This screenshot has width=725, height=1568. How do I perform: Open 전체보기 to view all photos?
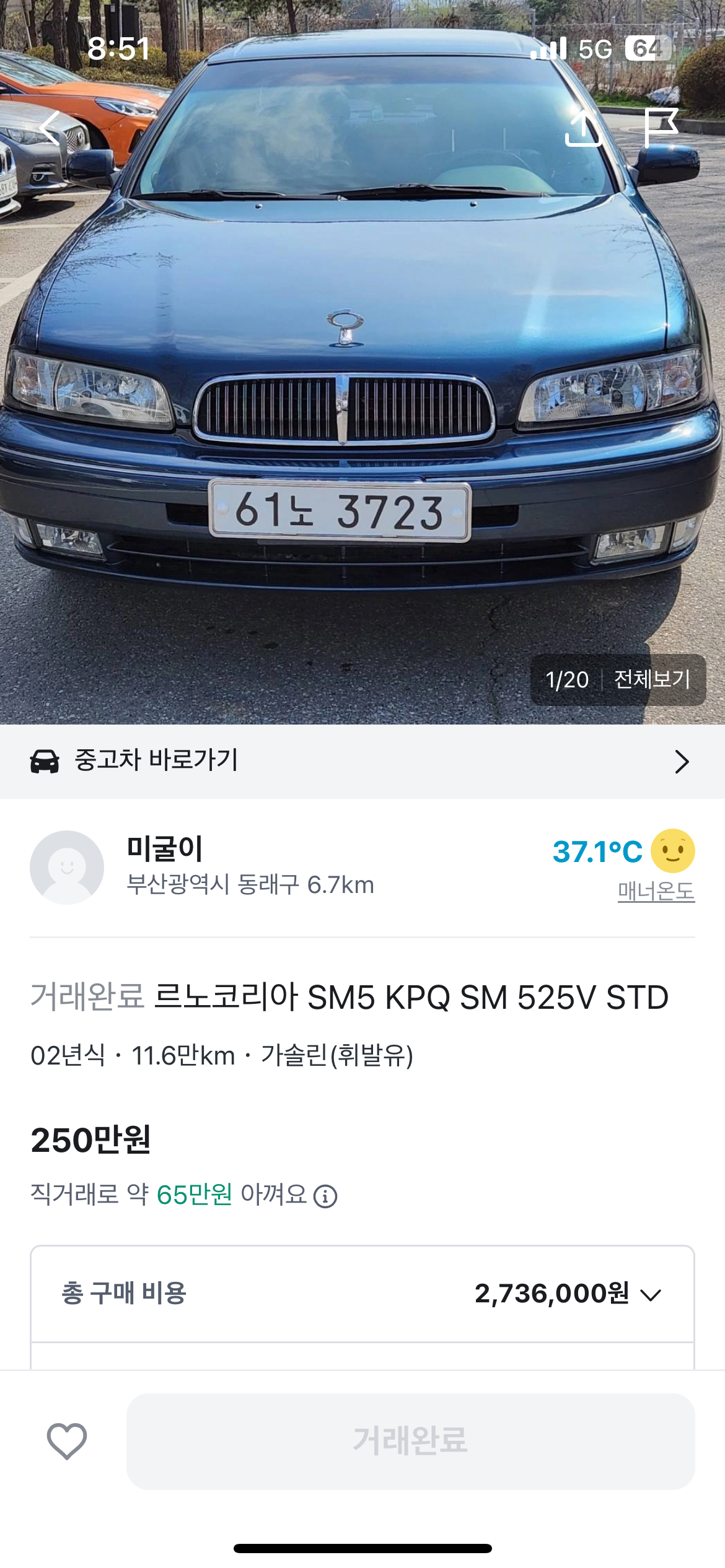(x=652, y=679)
